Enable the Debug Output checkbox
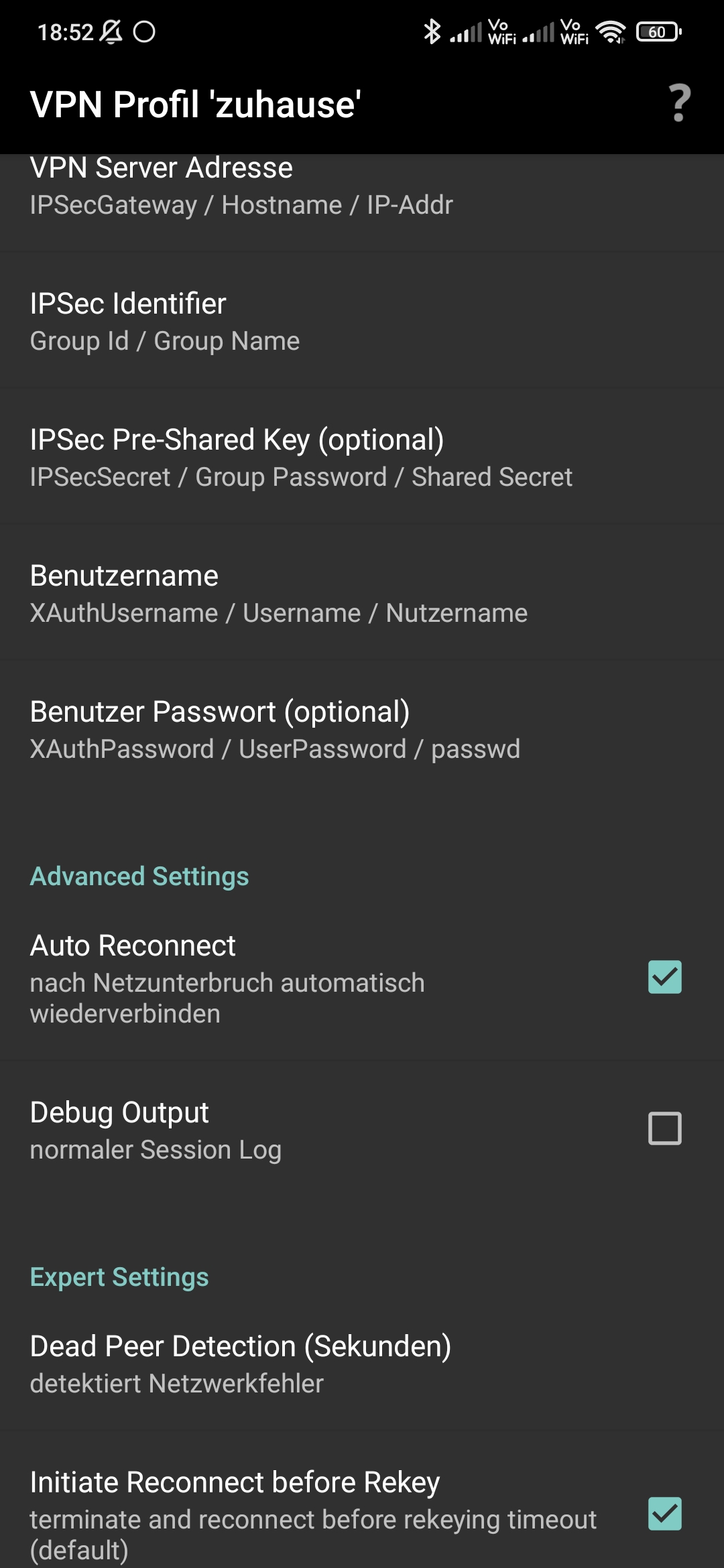Image resolution: width=724 pixels, height=1568 pixels. [x=664, y=1128]
